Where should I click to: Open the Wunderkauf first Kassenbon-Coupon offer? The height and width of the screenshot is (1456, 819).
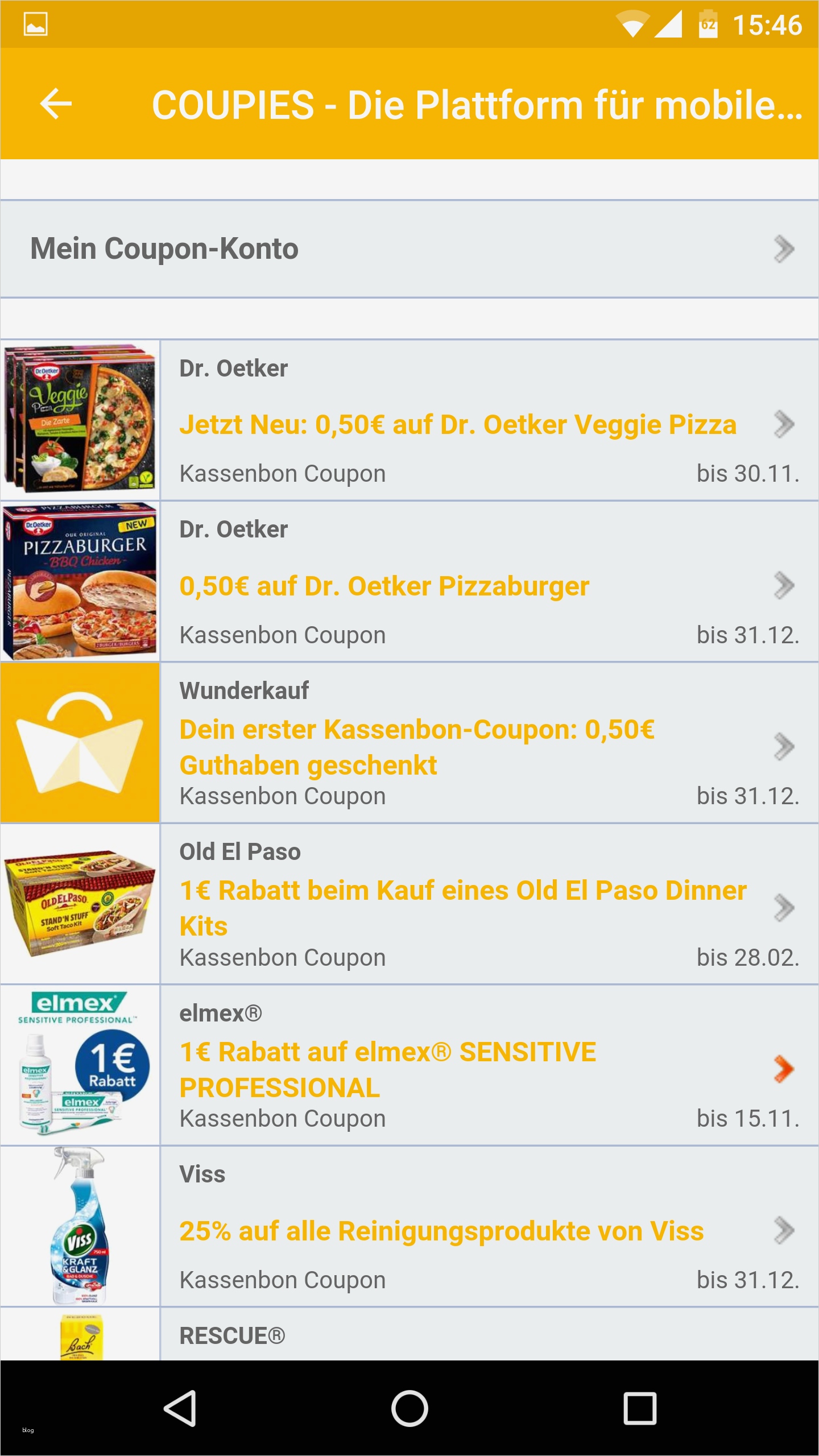pyautogui.click(x=416, y=746)
